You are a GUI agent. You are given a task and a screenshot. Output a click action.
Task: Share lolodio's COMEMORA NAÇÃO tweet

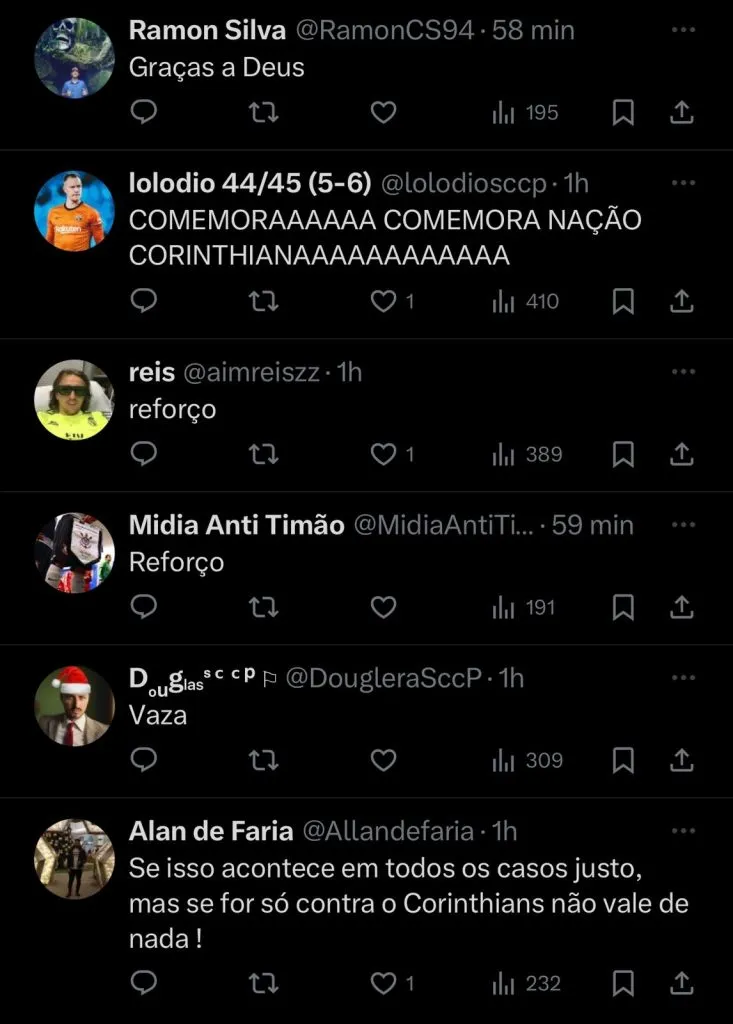(x=682, y=301)
